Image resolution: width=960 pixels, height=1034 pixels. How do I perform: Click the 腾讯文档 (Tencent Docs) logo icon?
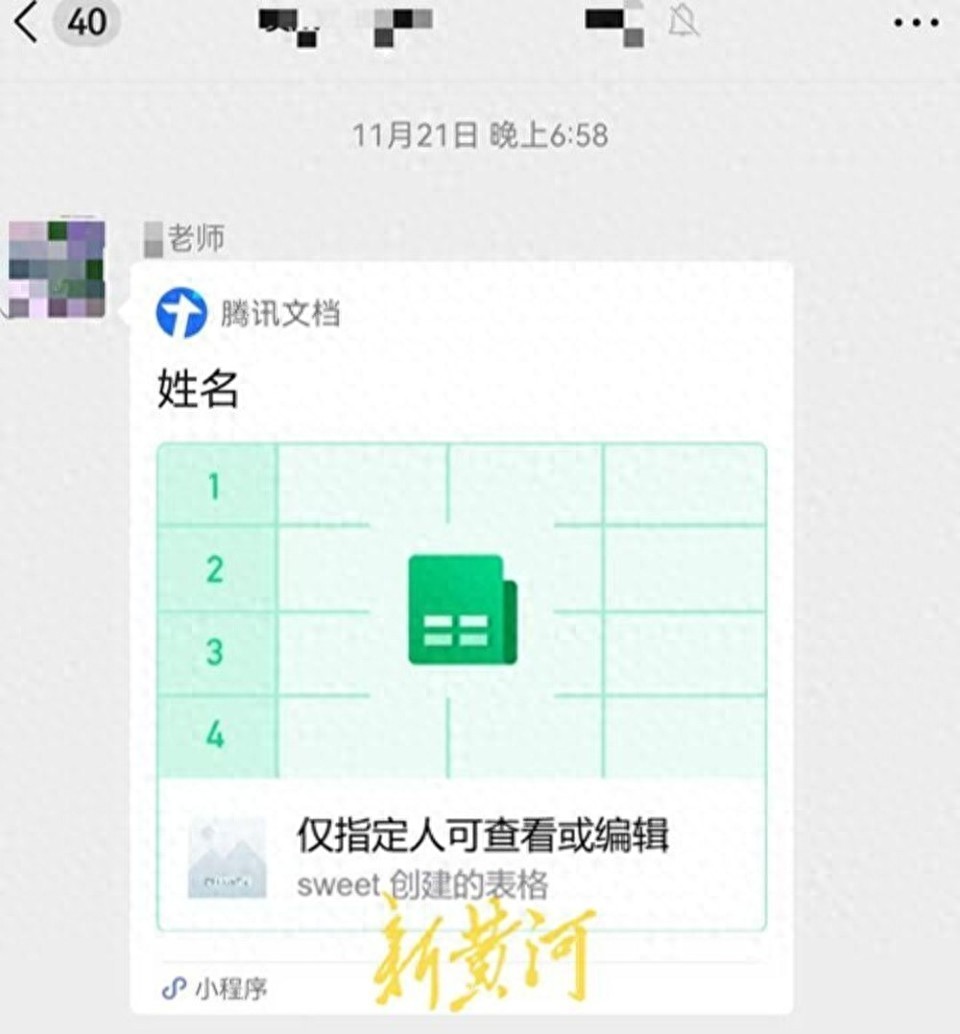click(180, 311)
